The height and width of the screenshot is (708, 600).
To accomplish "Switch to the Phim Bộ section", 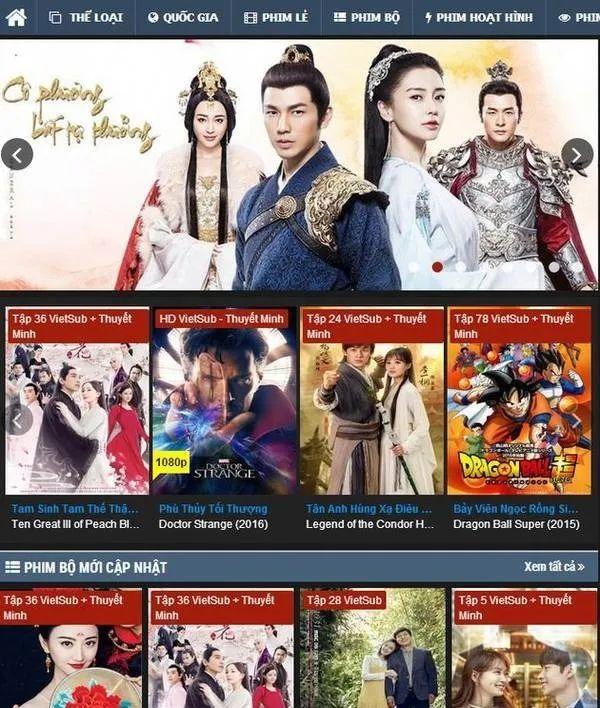I will (x=366, y=17).
